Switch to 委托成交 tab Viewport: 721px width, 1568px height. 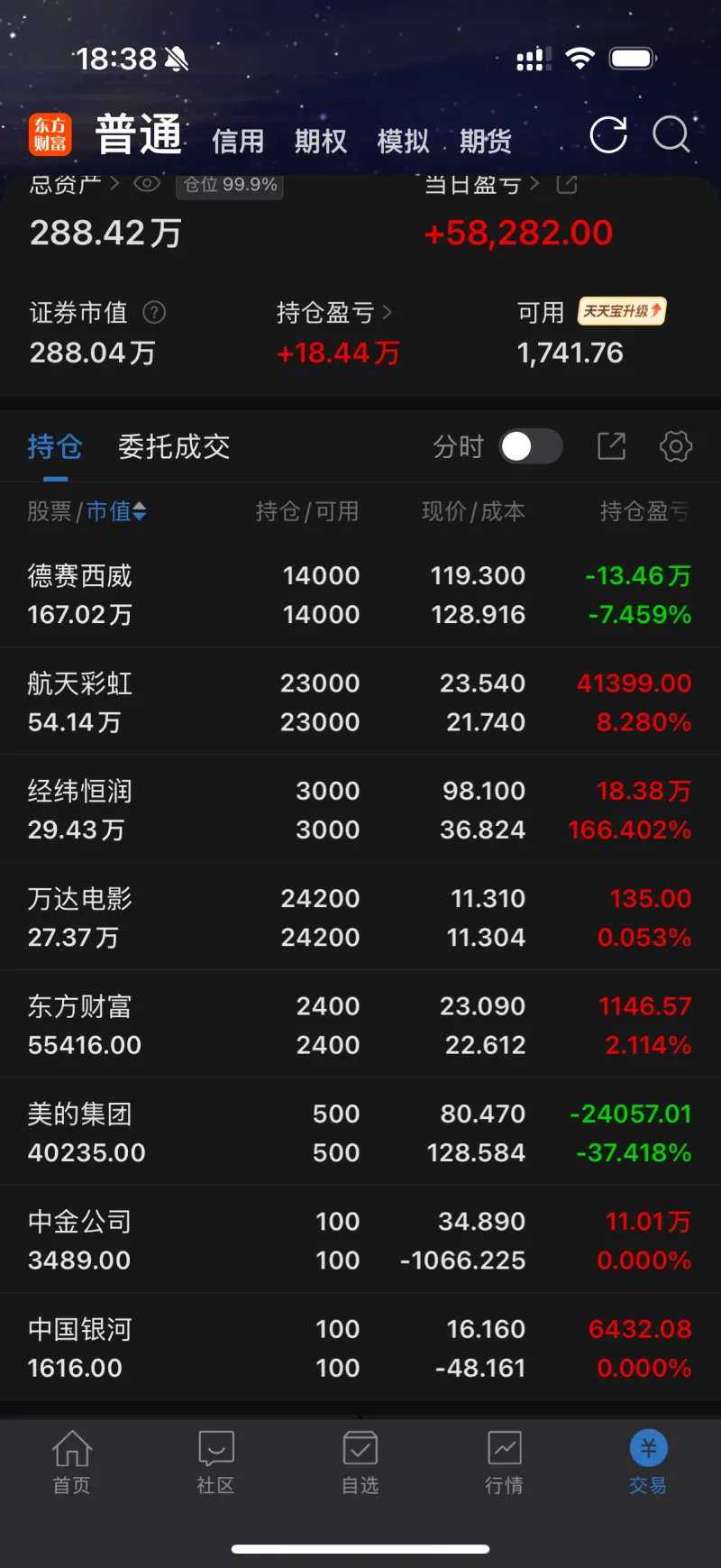pyautogui.click(x=174, y=446)
